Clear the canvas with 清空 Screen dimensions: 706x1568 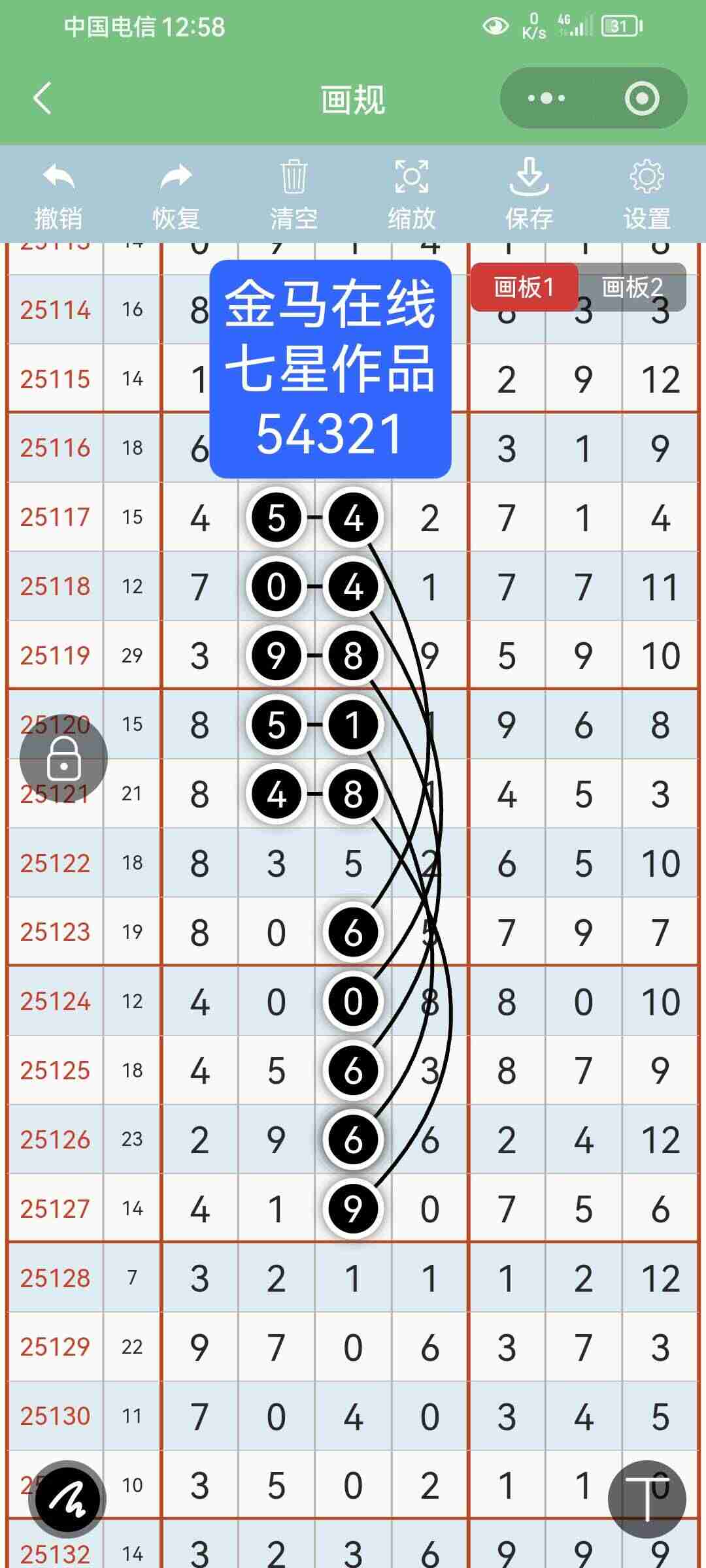(x=294, y=195)
